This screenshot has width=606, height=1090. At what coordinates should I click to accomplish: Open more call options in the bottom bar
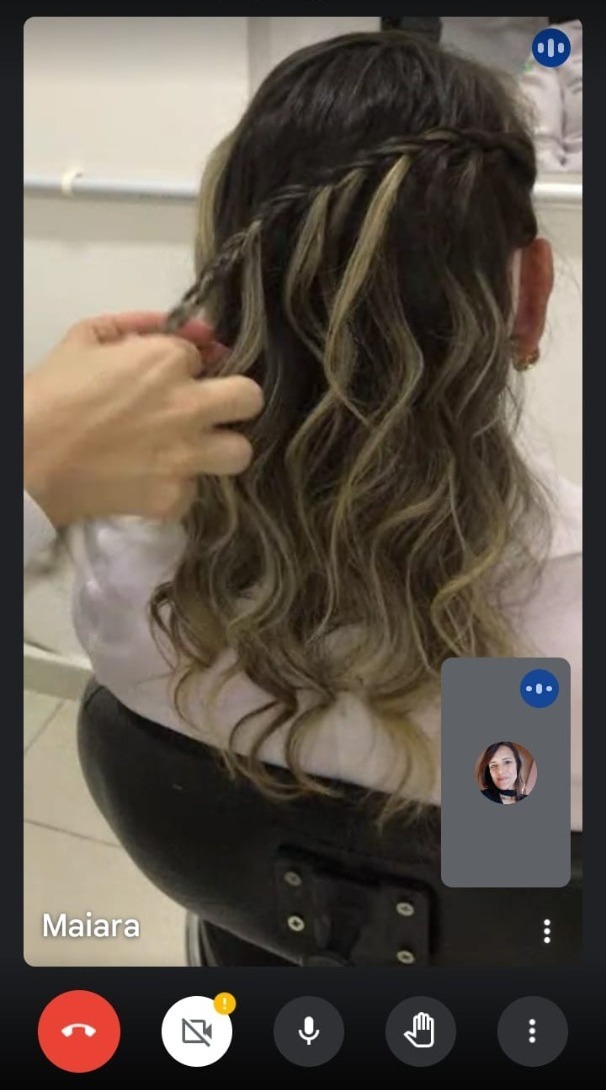[x=532, y=1031]
